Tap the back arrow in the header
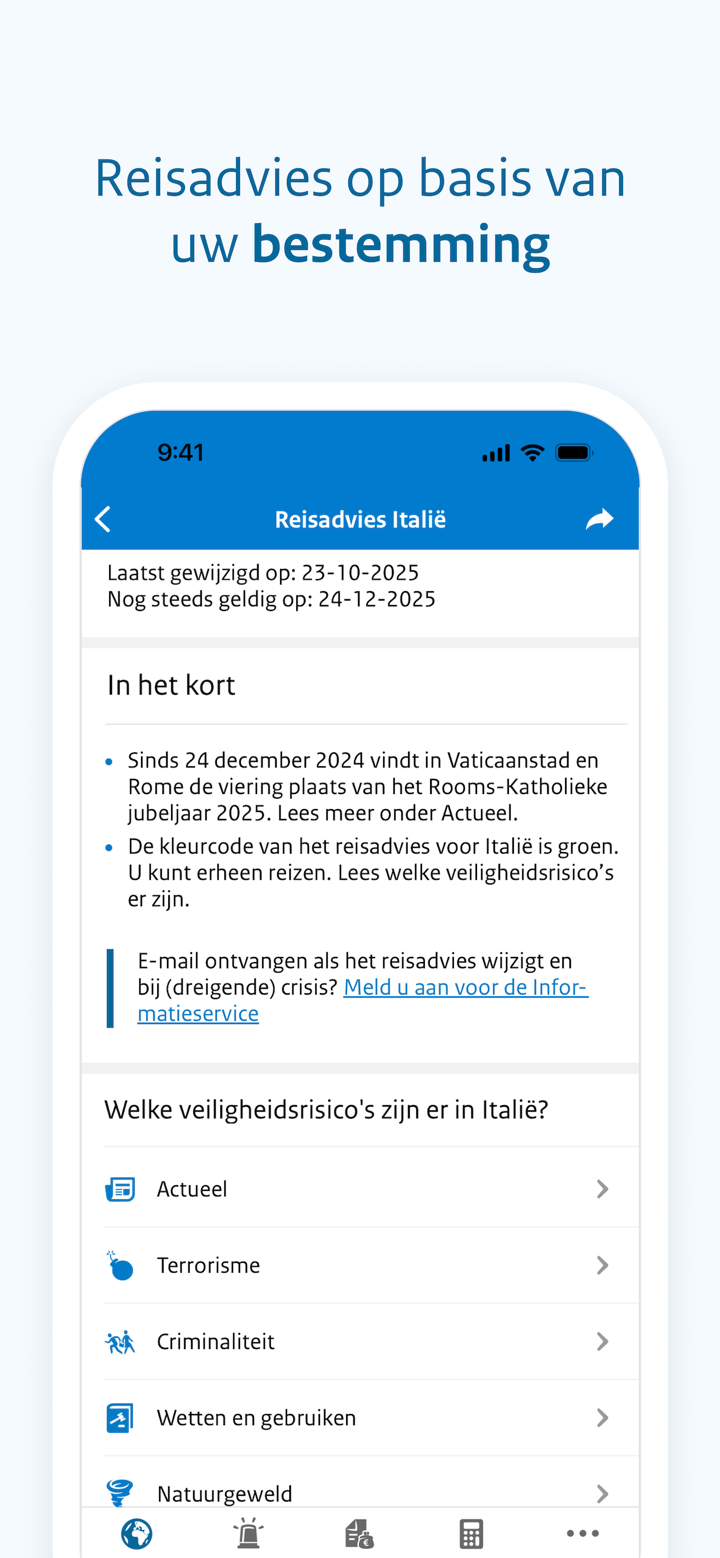Viewport: 720px width, 1558px height. 102,519
